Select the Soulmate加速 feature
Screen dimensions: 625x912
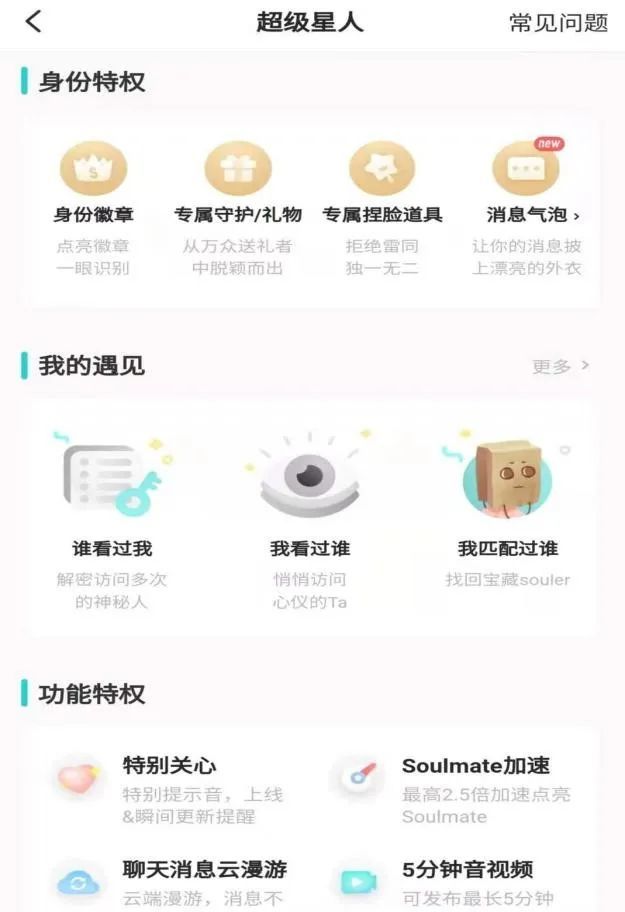[451, 790]
